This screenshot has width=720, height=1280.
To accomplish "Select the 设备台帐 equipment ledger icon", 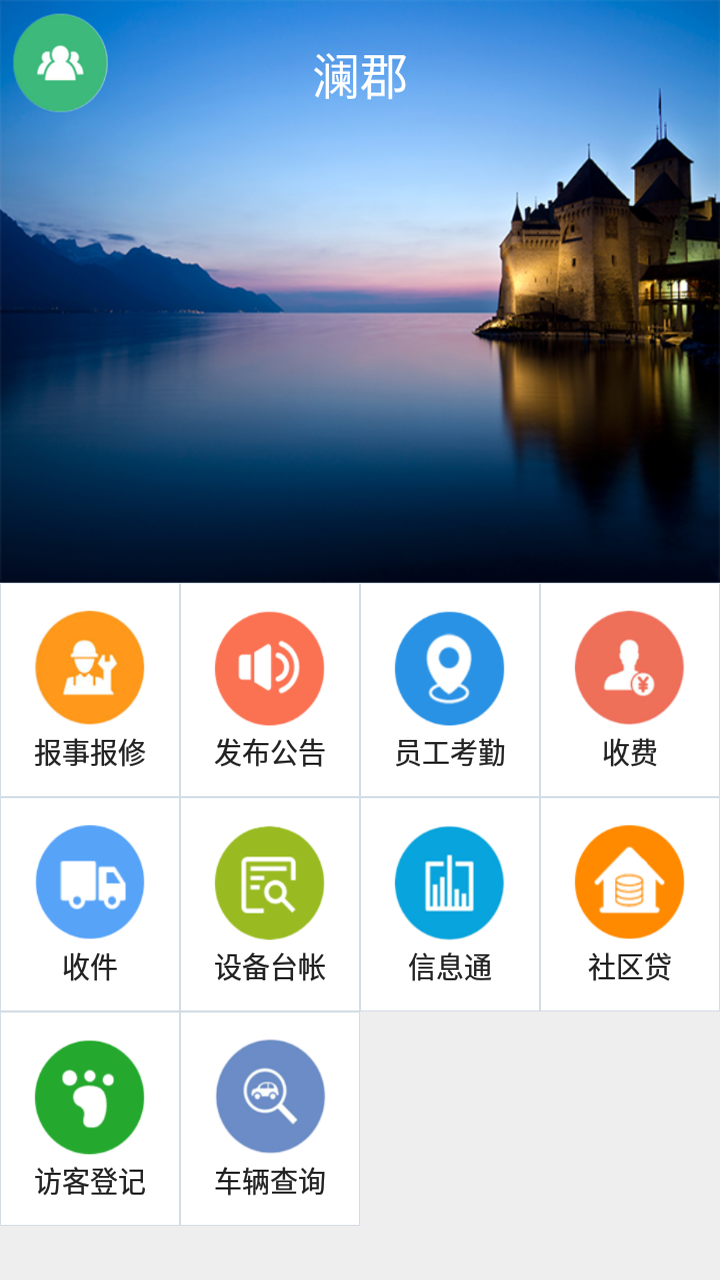I will 269,881.
